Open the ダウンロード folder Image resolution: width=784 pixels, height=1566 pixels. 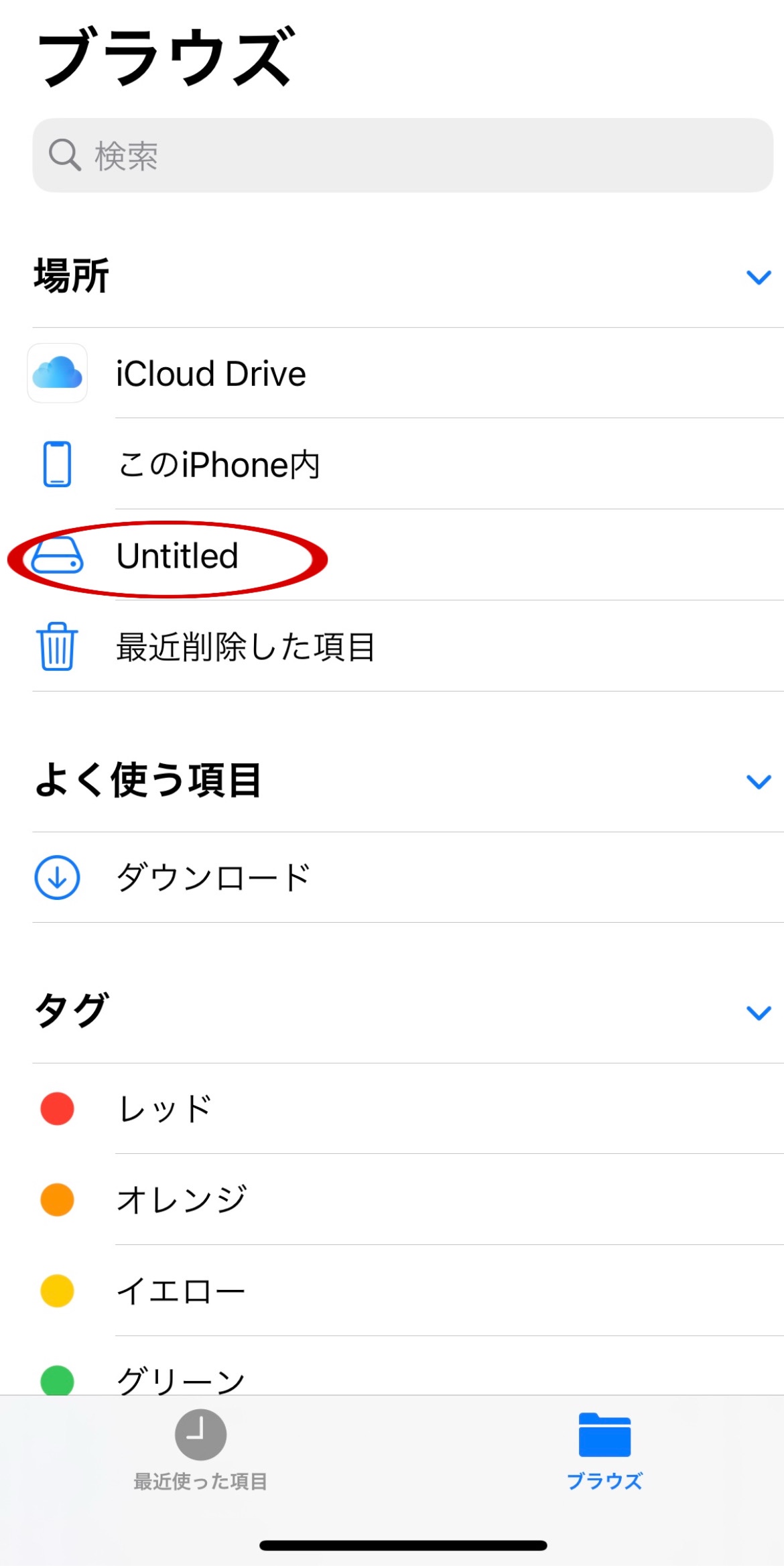point(213,877)
